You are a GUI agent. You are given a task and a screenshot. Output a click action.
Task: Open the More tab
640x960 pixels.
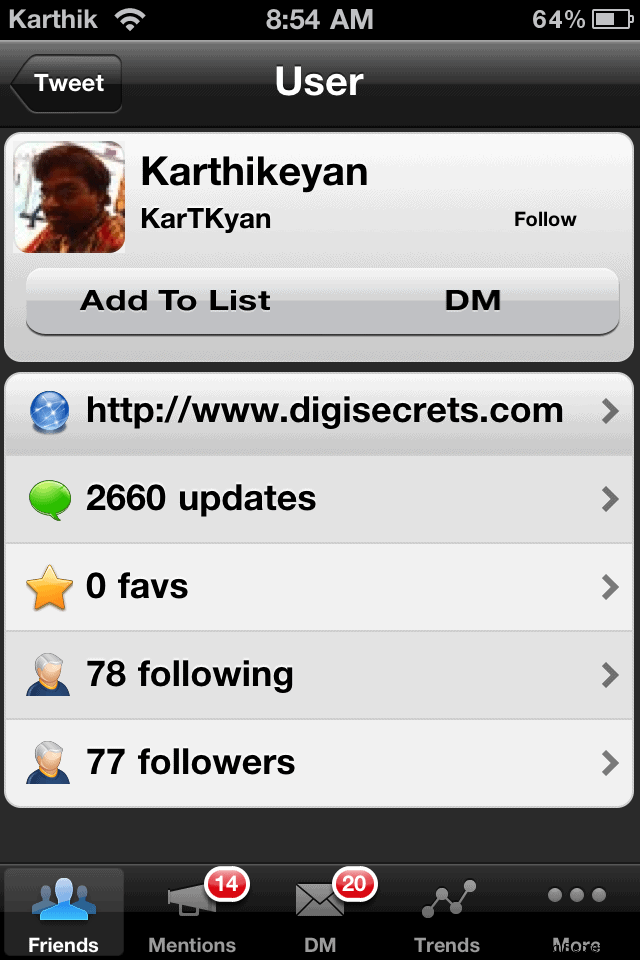[x=576, y=913]
